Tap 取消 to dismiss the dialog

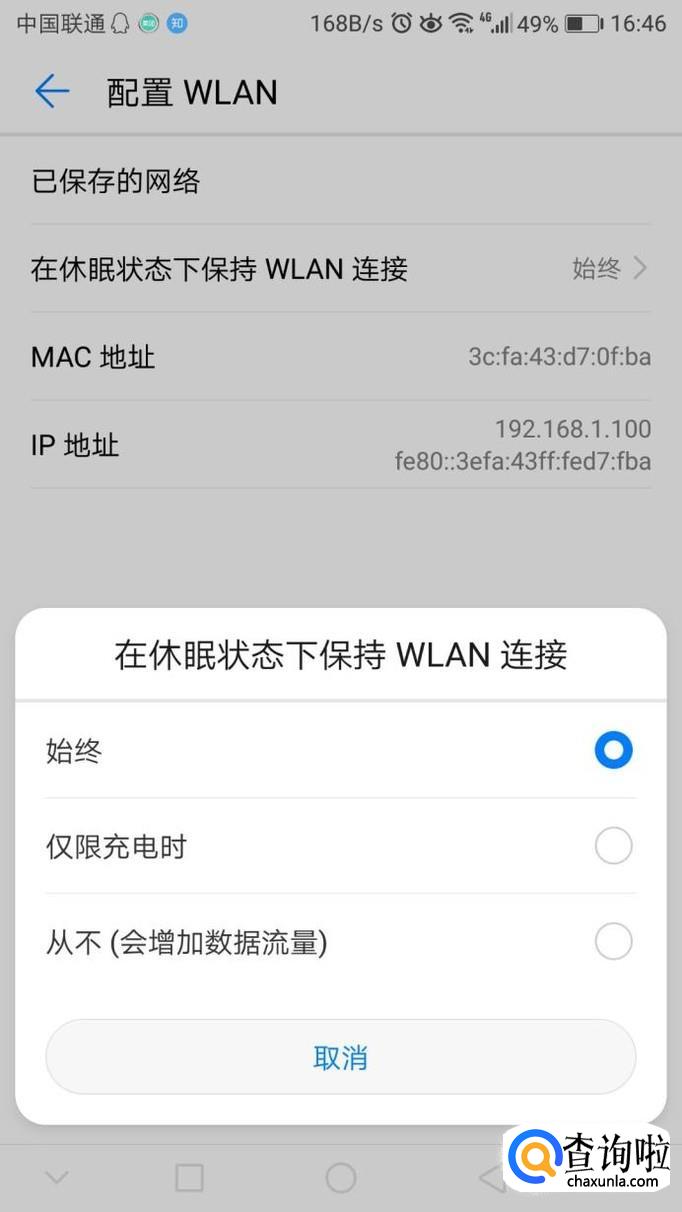[x=340, y=1057]
